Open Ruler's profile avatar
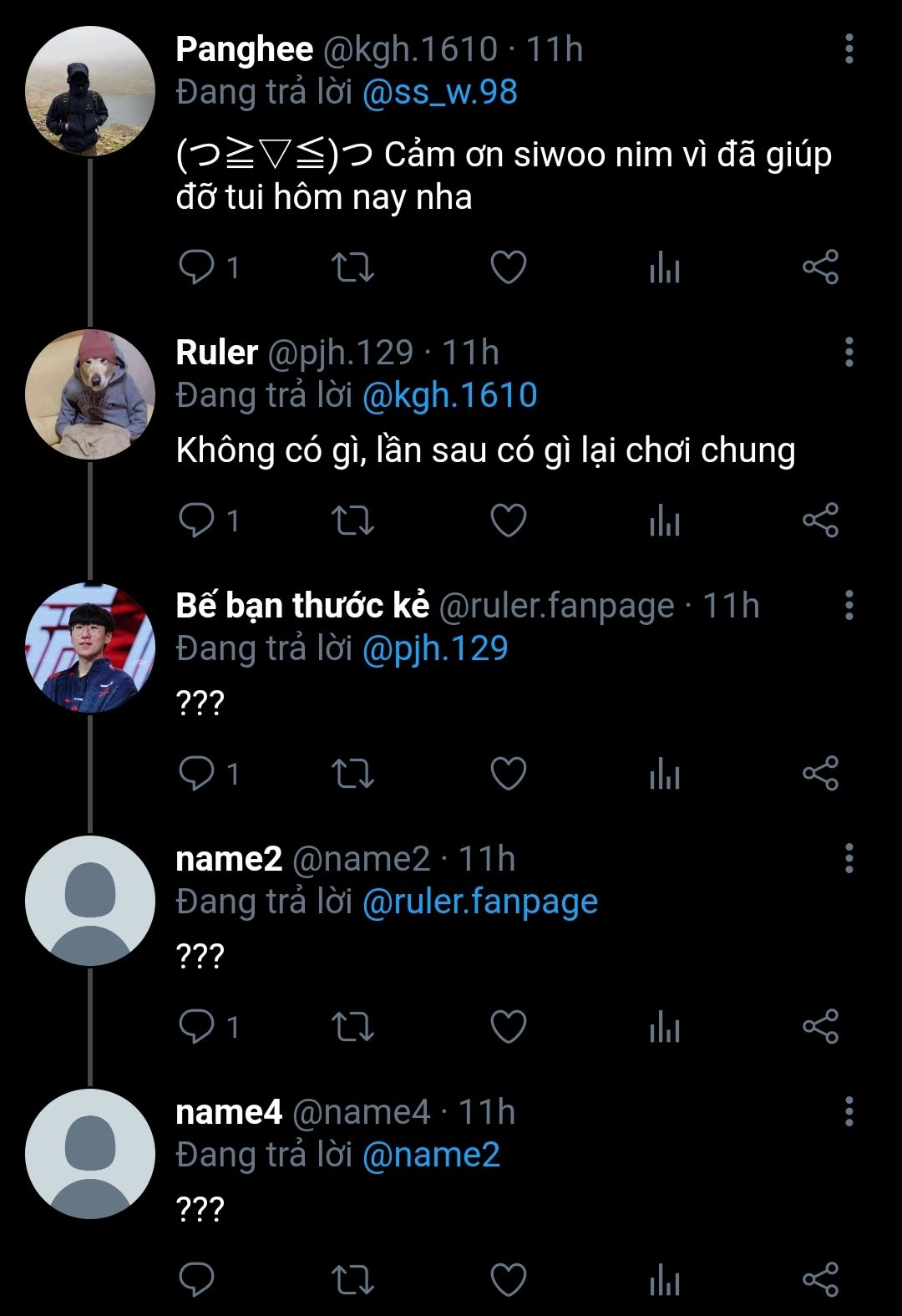Screen dimensions: 902x1316 pyautogui.click(x=90, y=394)
